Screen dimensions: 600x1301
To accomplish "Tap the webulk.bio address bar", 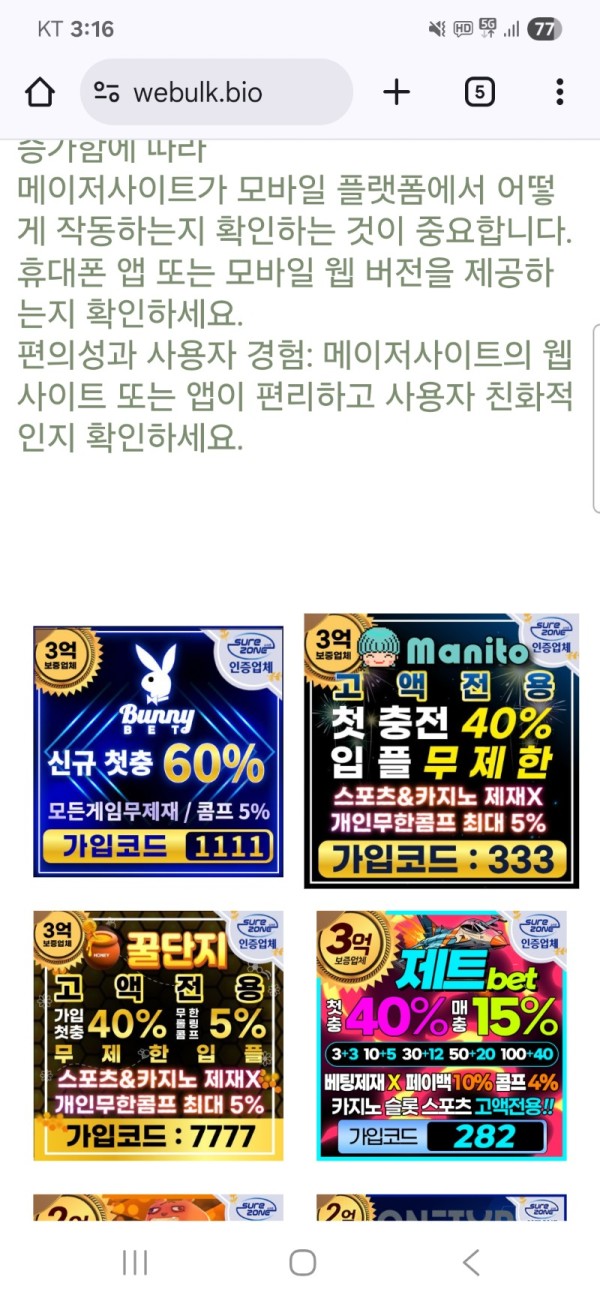I will tap(215, 93).
